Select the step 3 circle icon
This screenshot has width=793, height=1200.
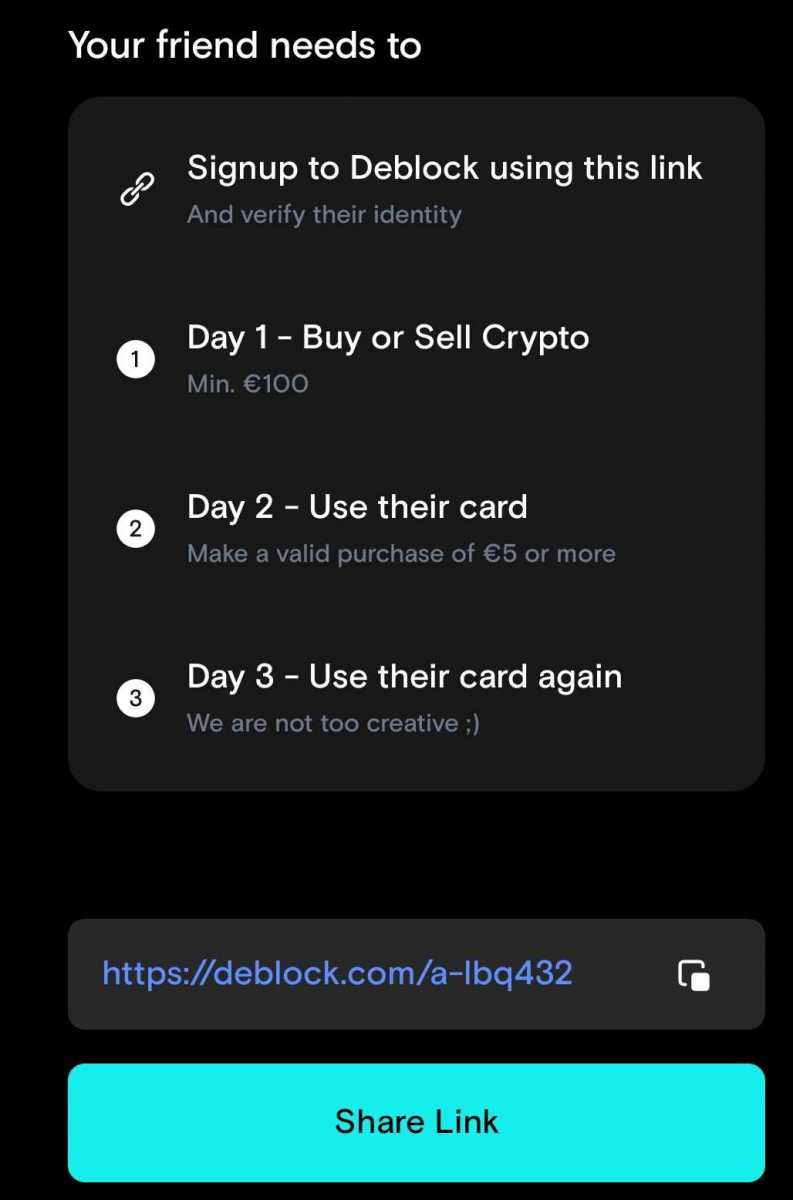coord(136,698)
